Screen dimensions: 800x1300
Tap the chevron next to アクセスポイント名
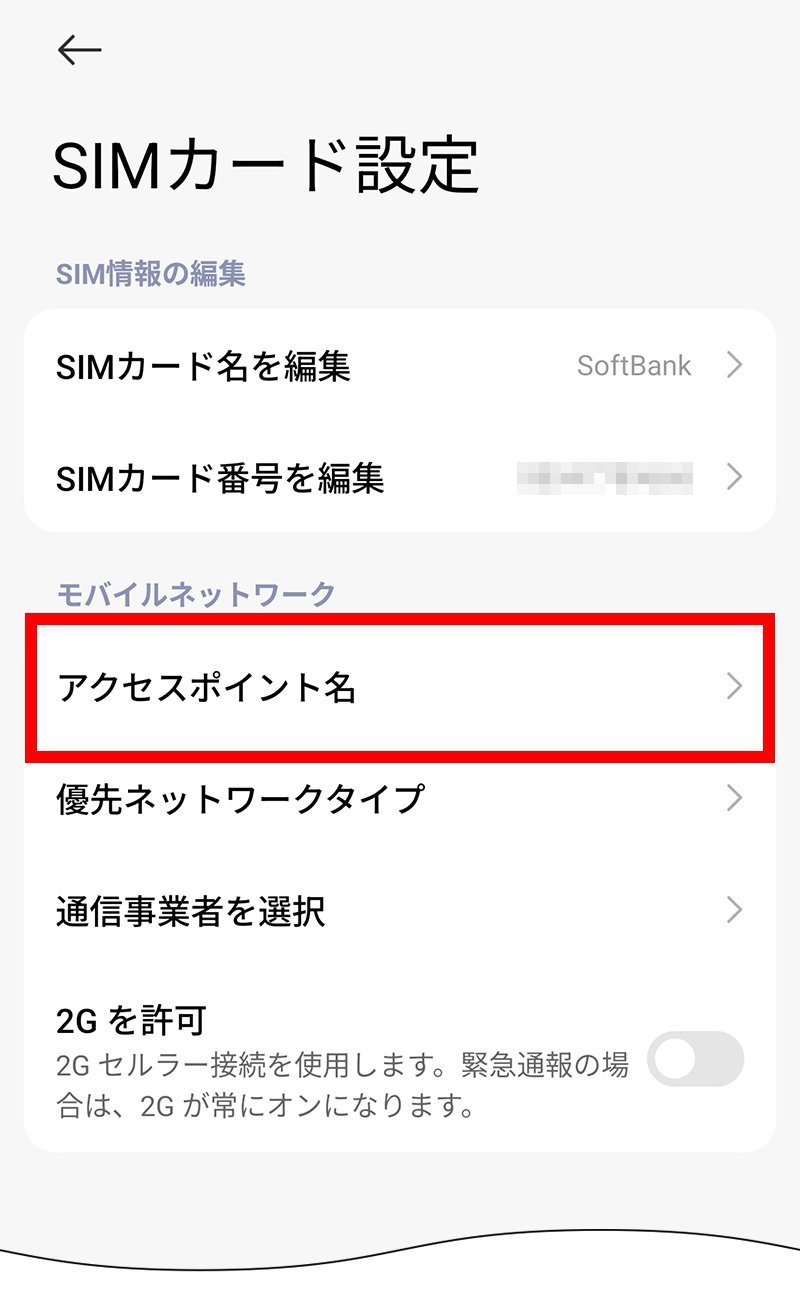[735, 687]
